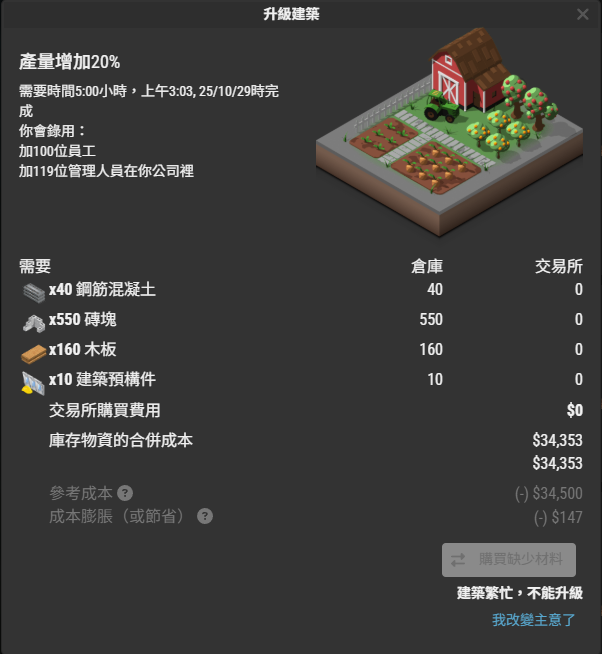Tap the 購買缺少材料 button
Viewport: 602px width, 654px height.
pos(509,560)
